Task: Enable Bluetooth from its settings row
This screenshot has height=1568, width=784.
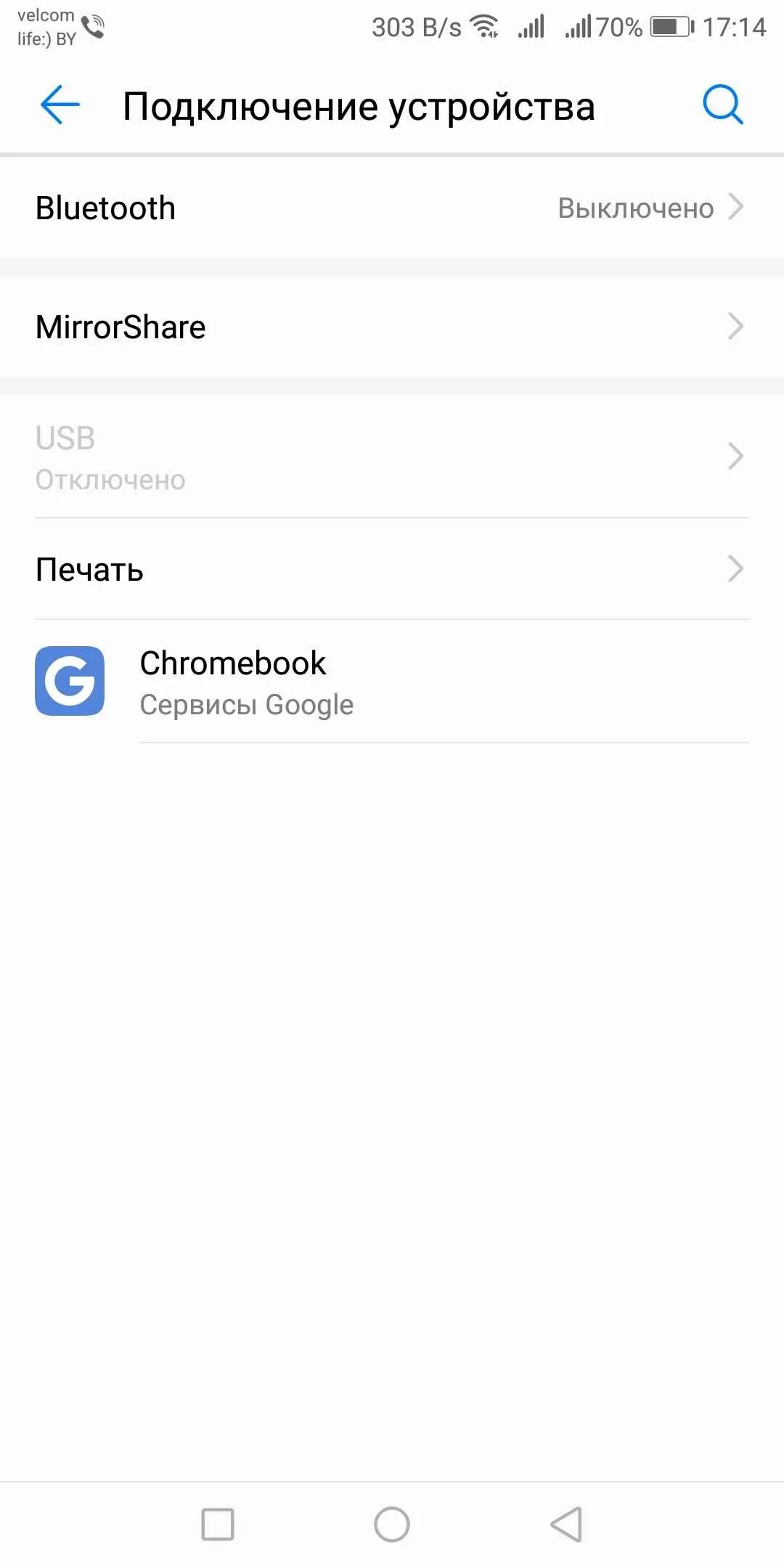Action: pos(290,208)
